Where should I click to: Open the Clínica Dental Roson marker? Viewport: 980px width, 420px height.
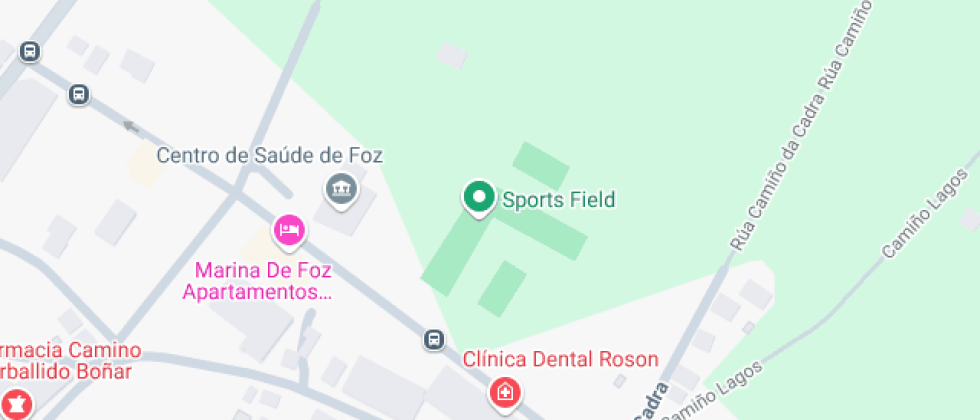[x=506, y=391]
